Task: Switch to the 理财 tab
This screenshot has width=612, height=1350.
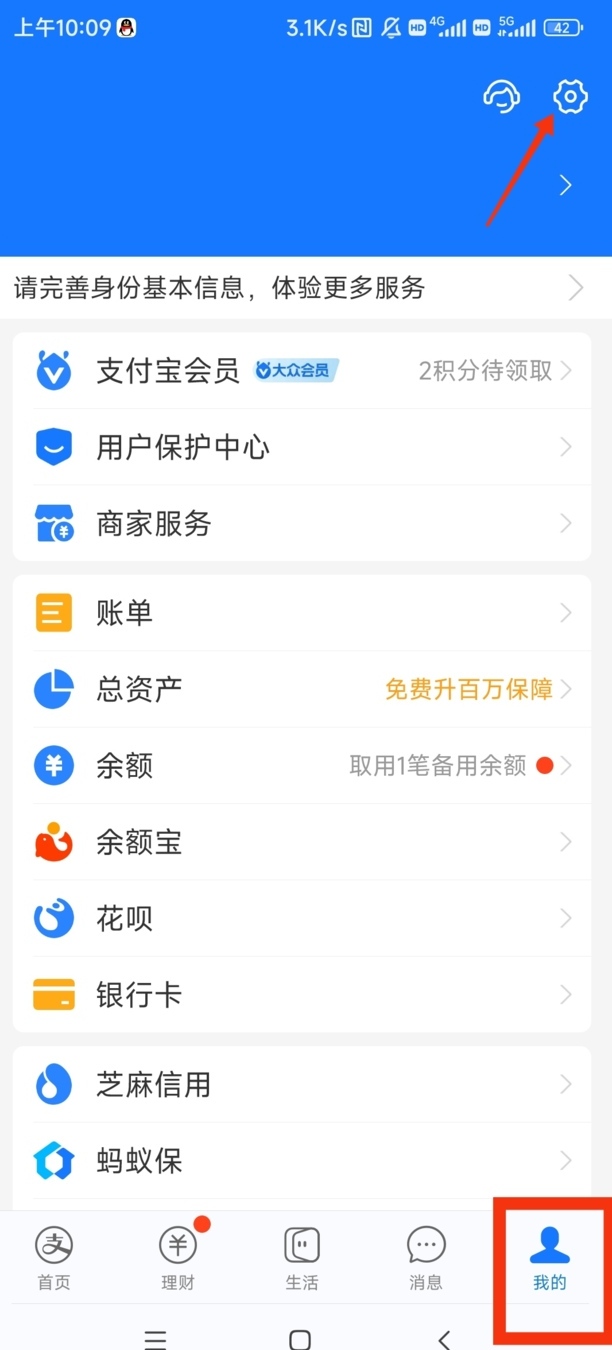Action: coord(178,1258)
